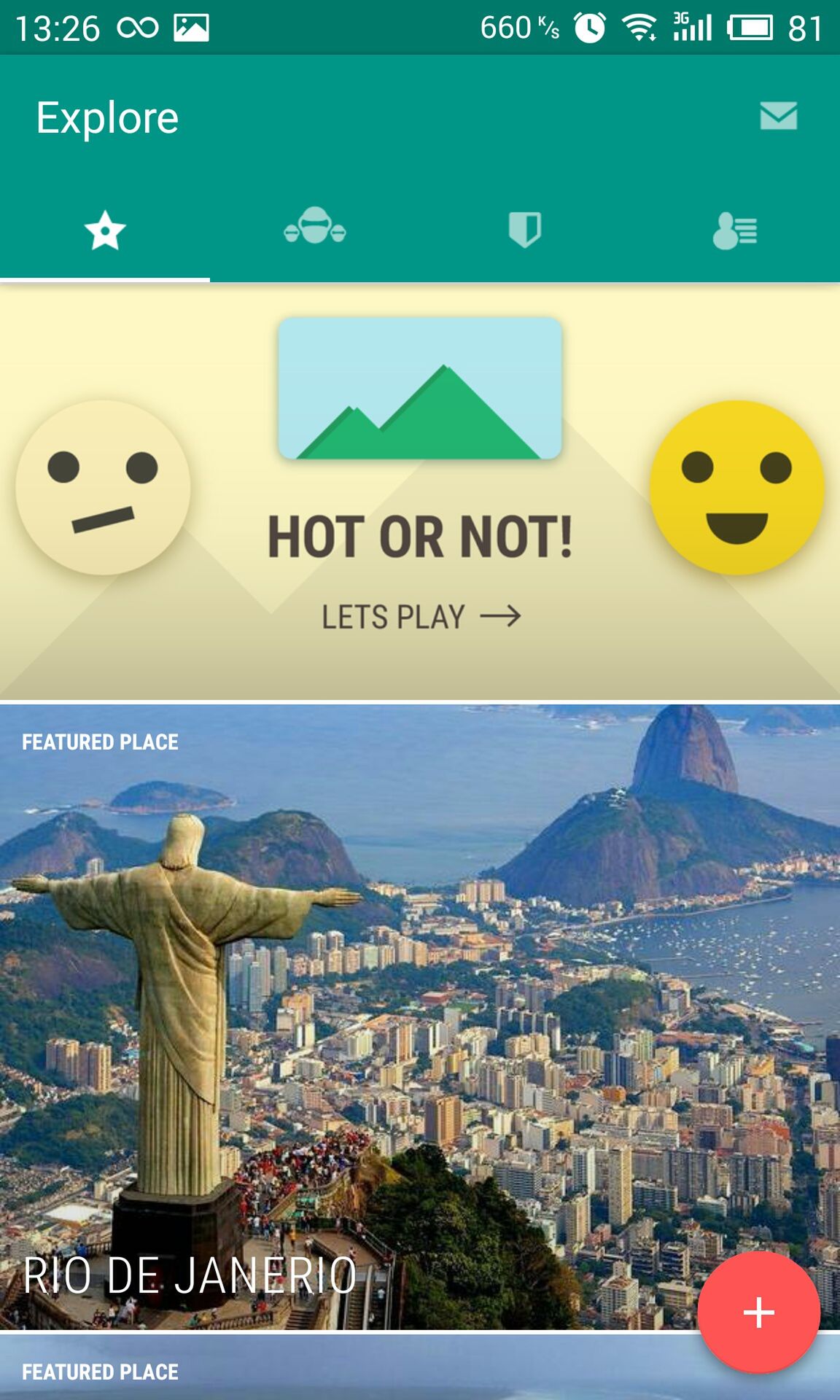Open the badge shield tab

click(525, 230)
